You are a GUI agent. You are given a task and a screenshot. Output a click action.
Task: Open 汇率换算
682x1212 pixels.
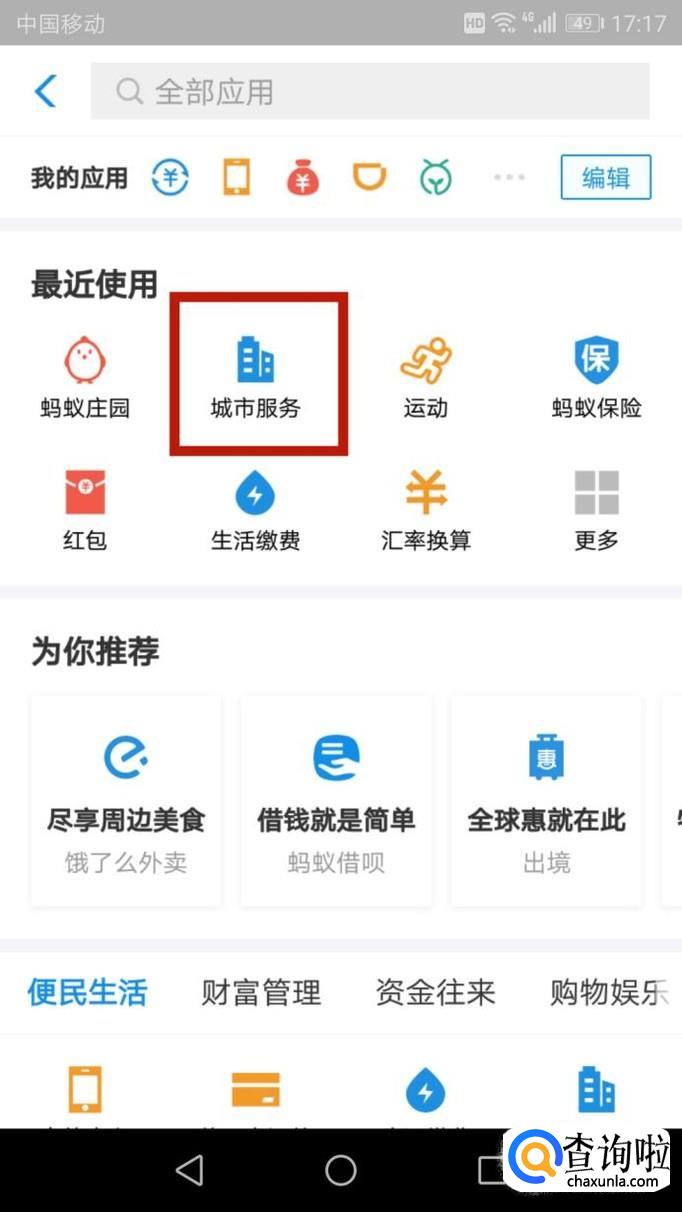[x=426, y=510]
